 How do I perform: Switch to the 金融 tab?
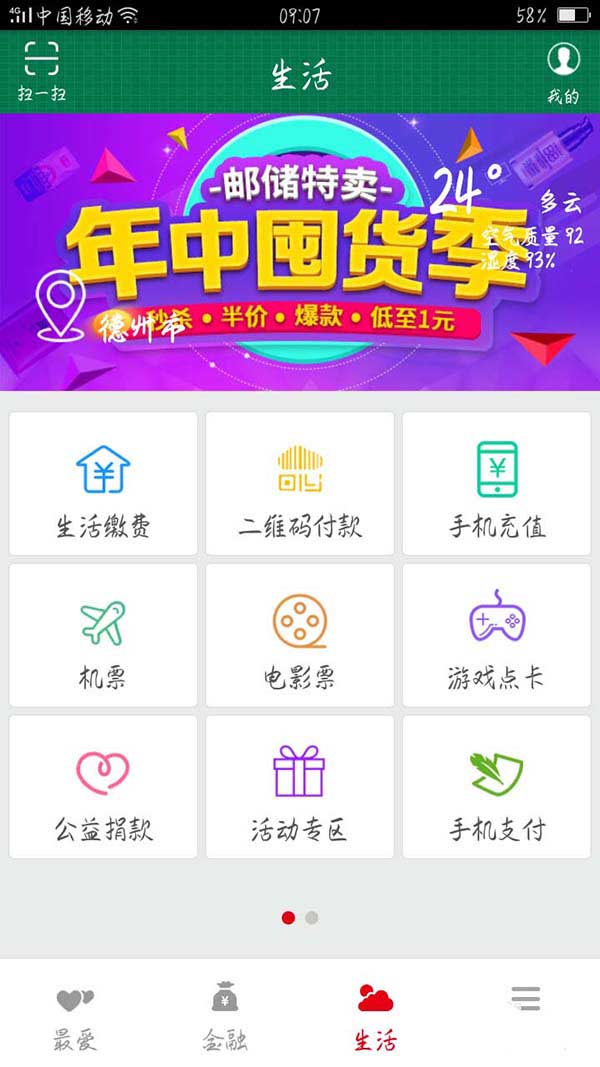pyautogui.click(x=225, y=1015)
